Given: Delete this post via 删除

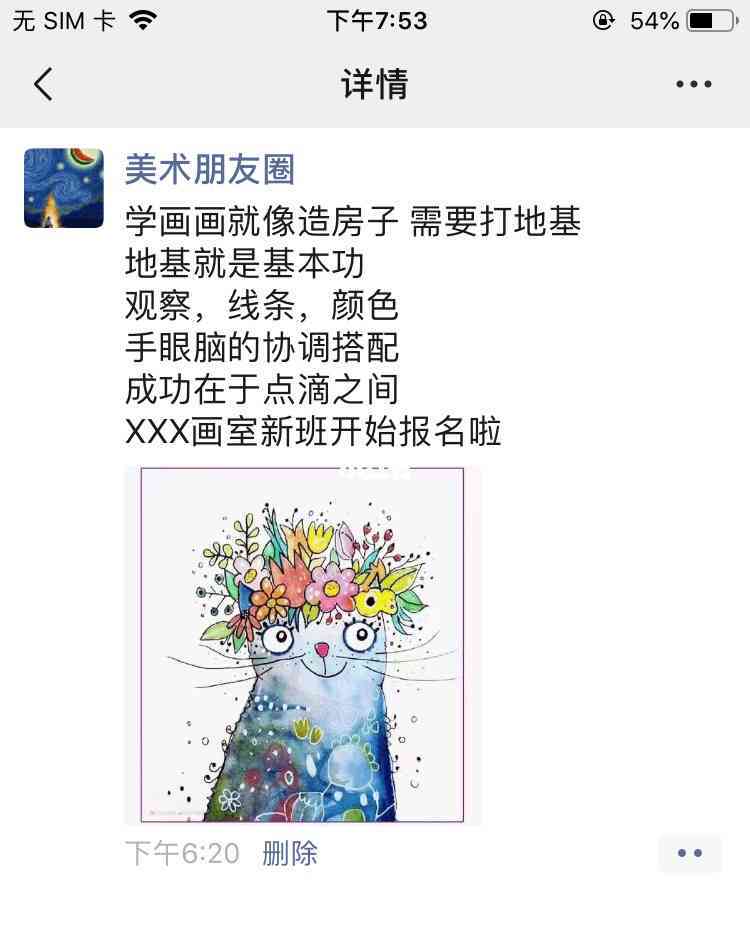Looking at the screenshot, I should [290, 853].
